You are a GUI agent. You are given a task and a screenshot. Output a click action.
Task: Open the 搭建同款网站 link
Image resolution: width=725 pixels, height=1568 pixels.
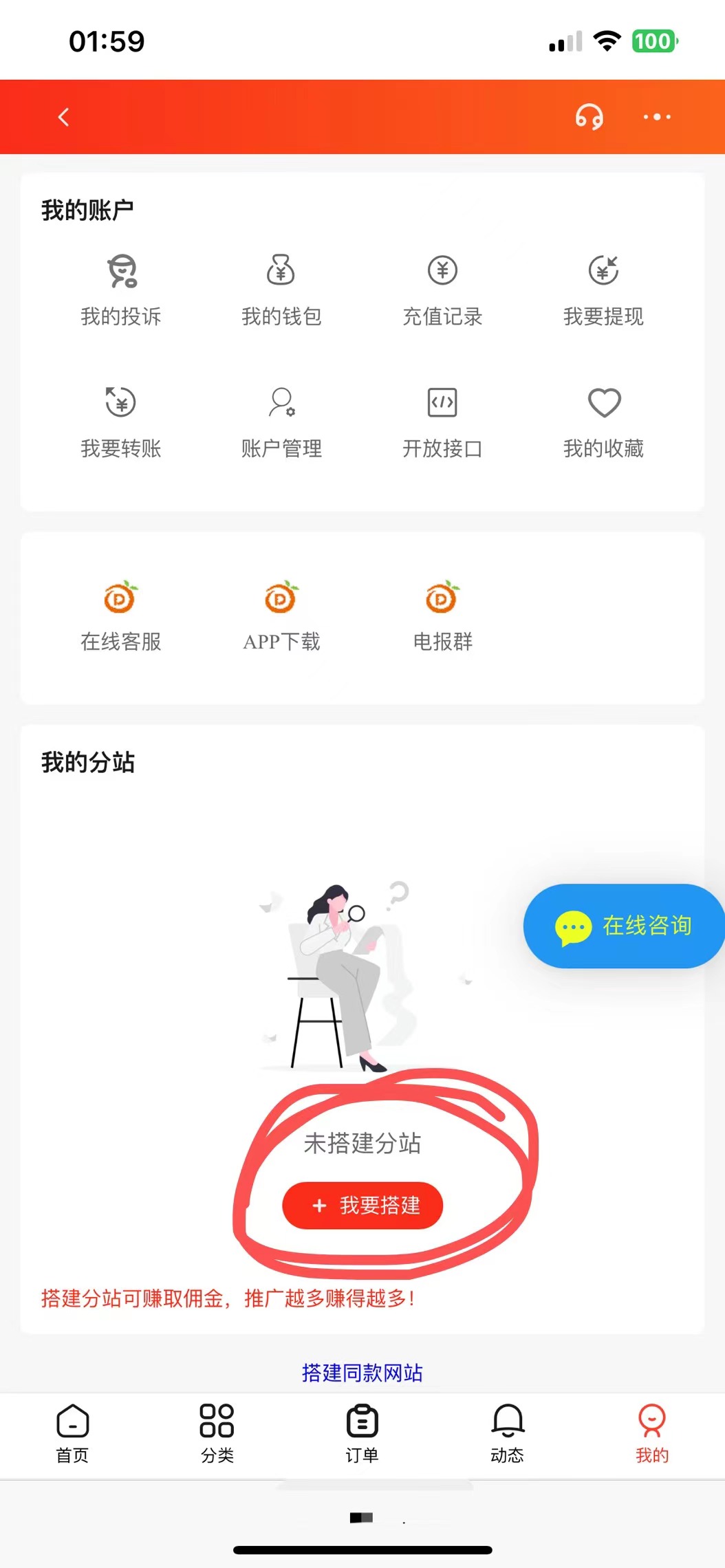point(362,1373)
